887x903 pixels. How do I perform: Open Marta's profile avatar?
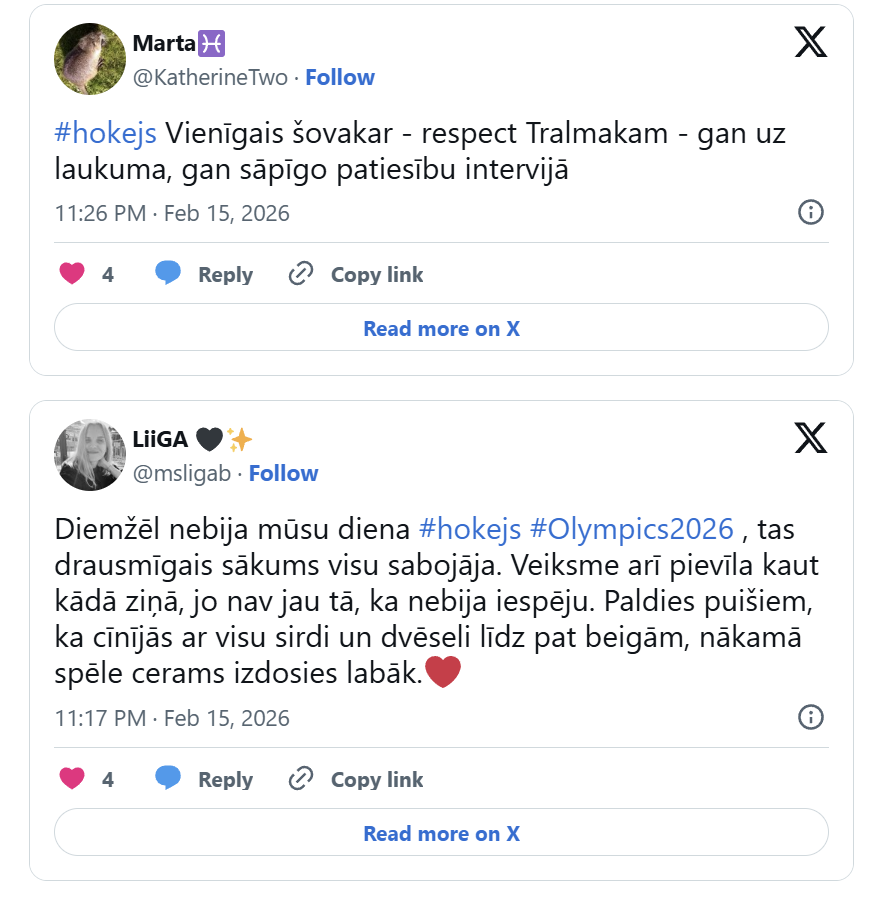click(x=89, y=59)
